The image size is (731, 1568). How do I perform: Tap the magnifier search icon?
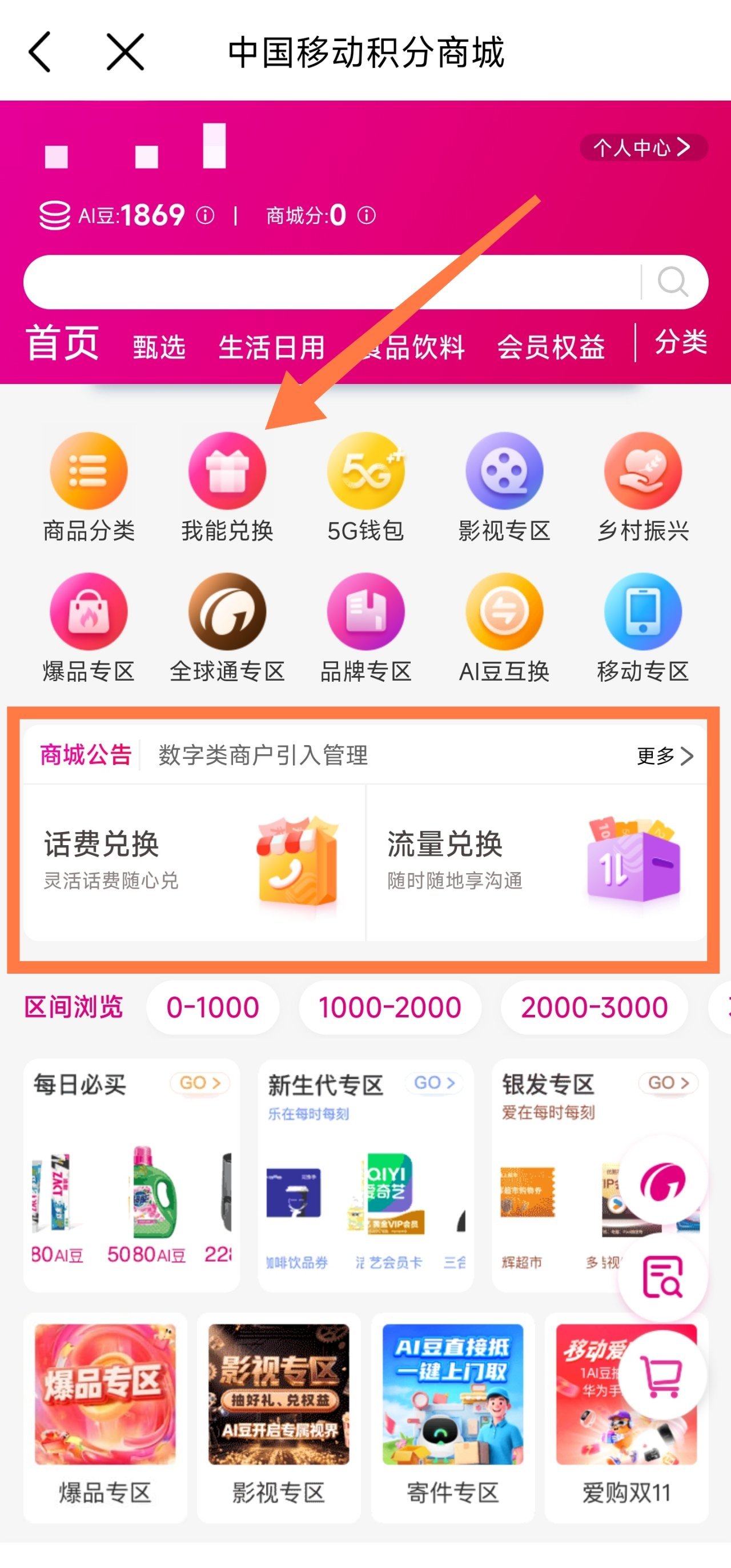pyautogui.click(x=673, y=282)
